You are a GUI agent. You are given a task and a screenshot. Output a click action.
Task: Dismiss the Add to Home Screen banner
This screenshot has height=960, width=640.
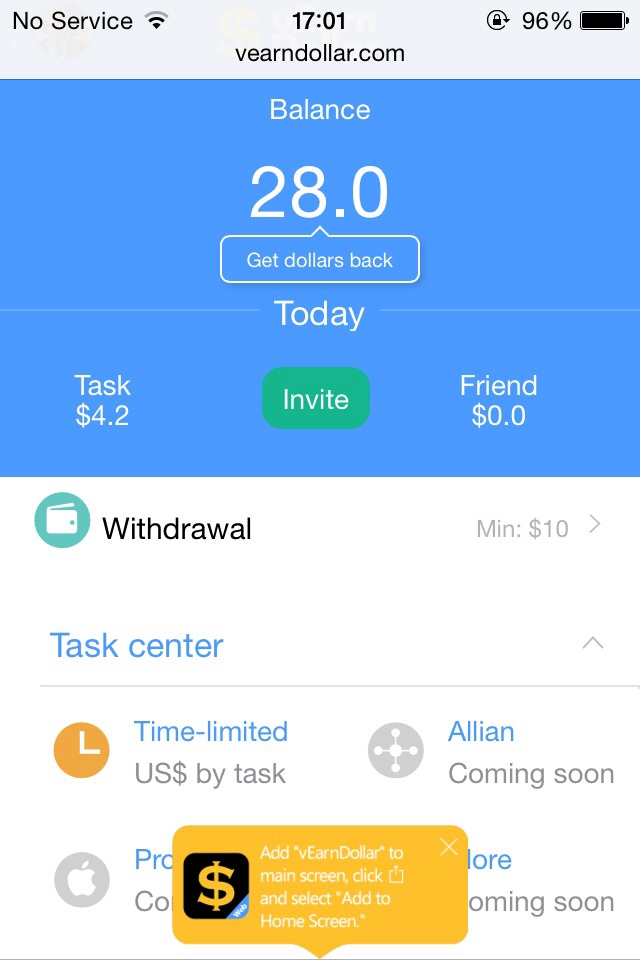click(x=448, y=848)
